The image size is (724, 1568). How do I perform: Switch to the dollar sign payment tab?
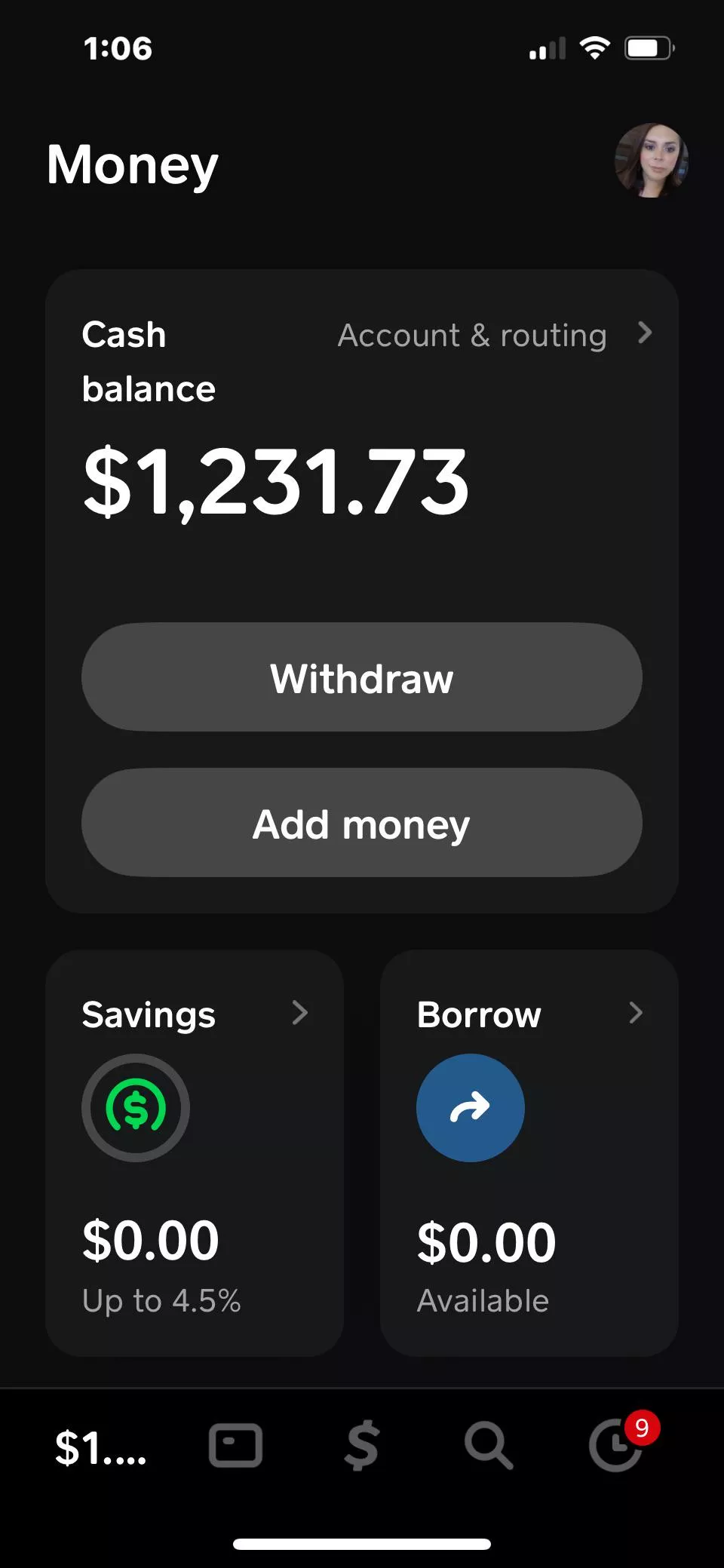[x=362, y=1446]
